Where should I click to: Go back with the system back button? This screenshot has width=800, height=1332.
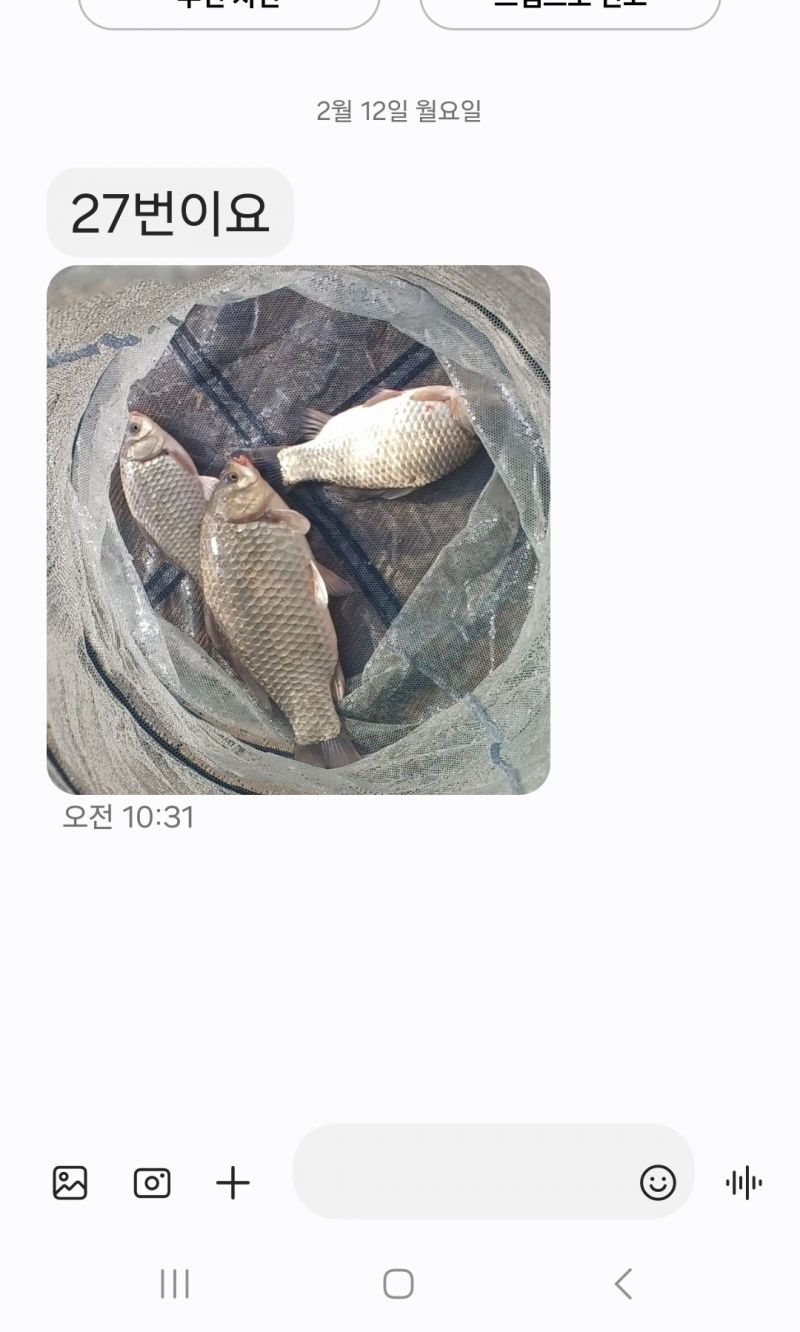click(623, 1283)
